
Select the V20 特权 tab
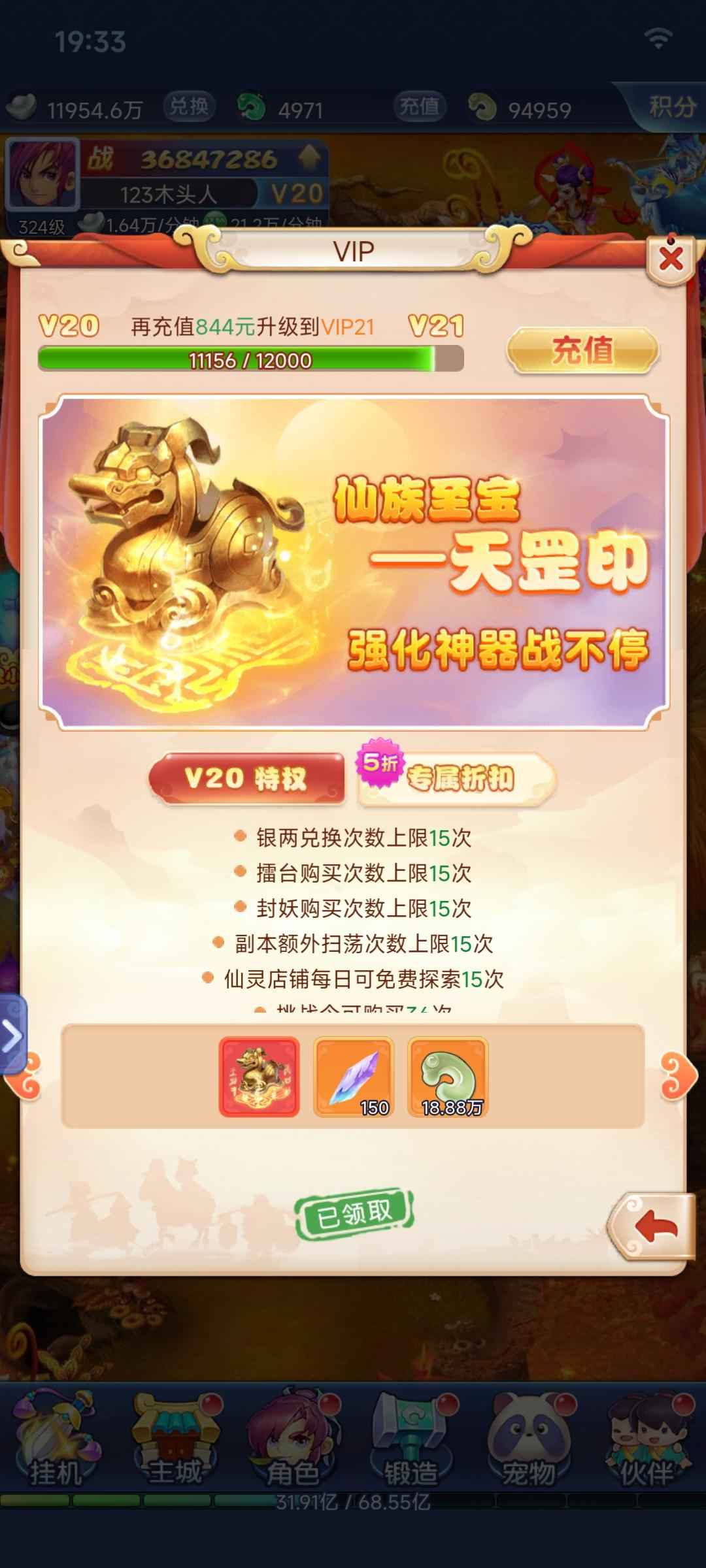coord(246,778)
